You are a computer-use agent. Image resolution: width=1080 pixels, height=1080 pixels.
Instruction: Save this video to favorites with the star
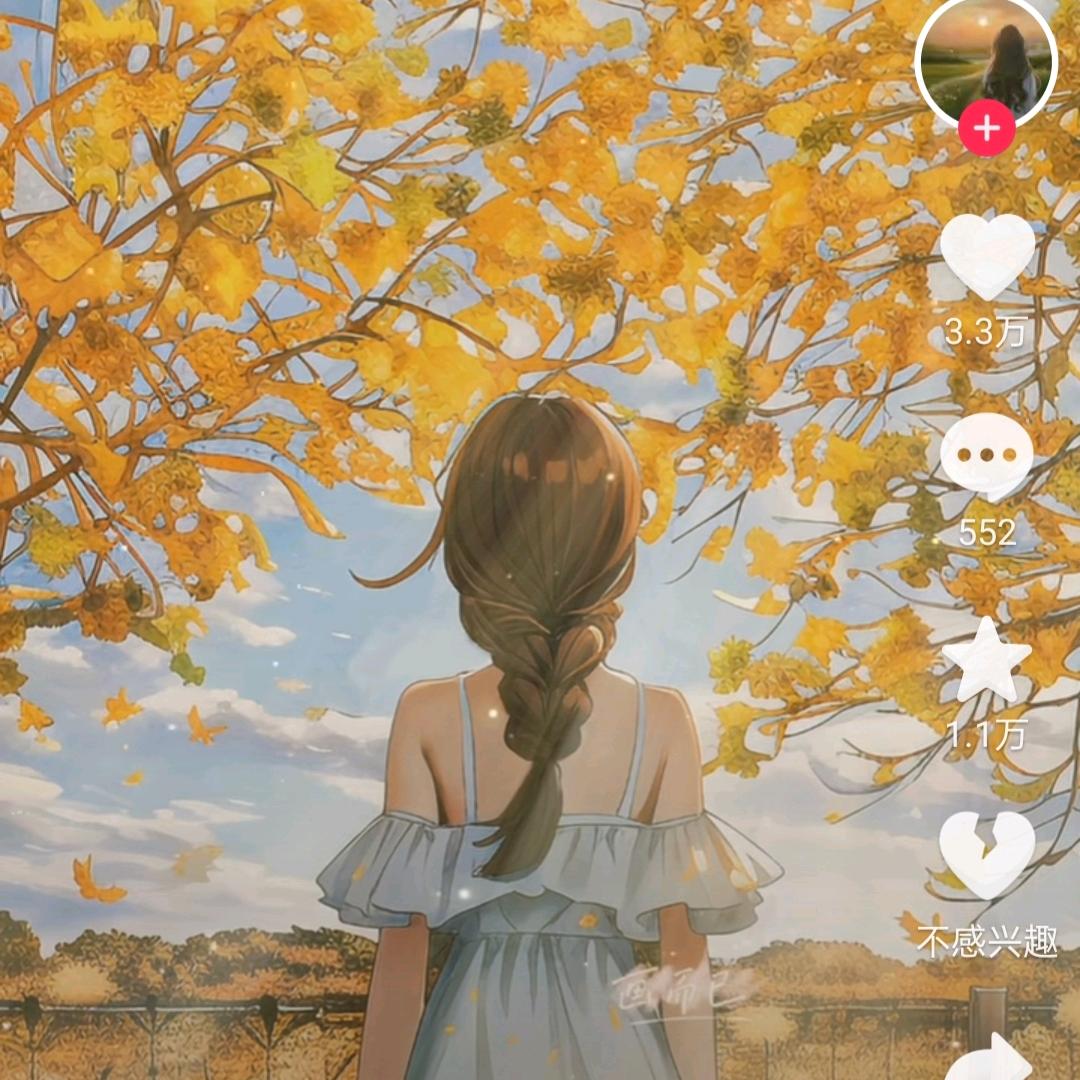point(986,660)
